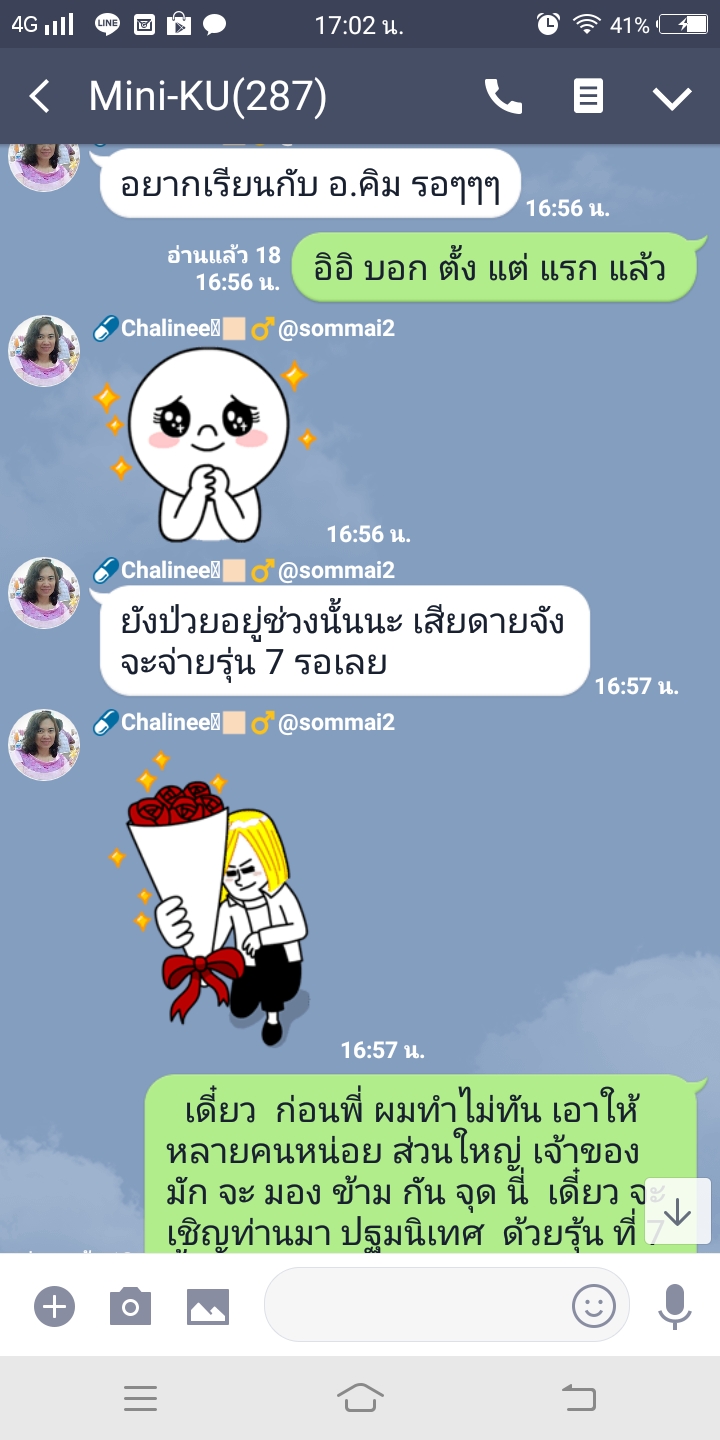Open the plus attachment menu
Screen dimensions: 720x1440
[x=54, y=1306]
